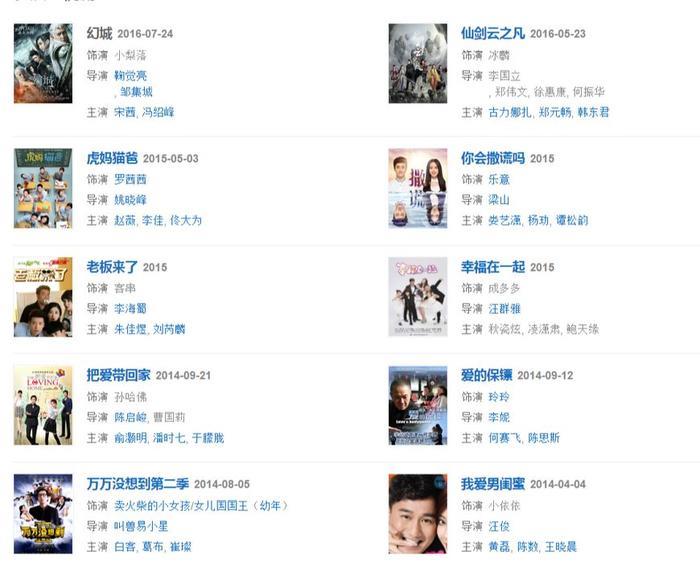The width and height of the screenshot is (700, 568).
Task: View actress 古力娜扎's page
Action: pyautogui.click(x=509, y=113)
